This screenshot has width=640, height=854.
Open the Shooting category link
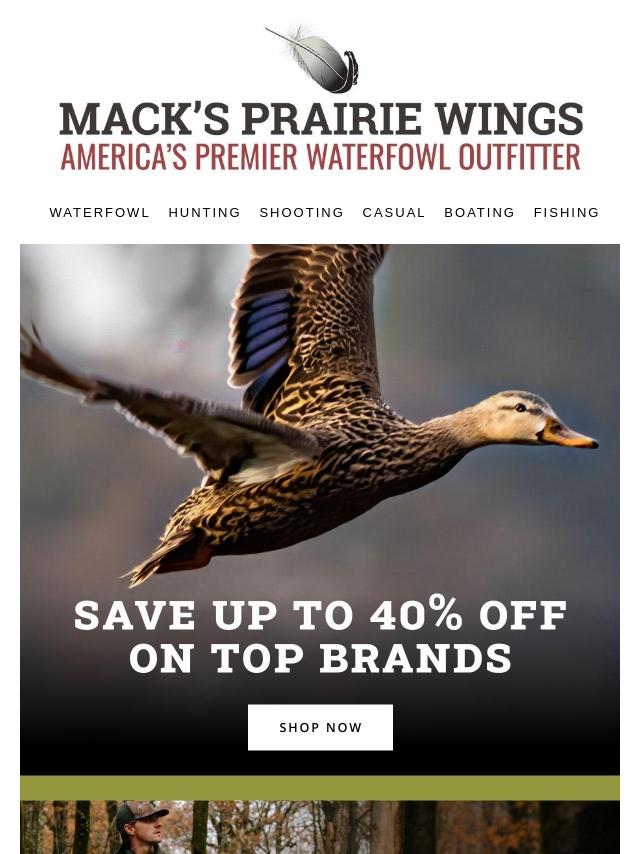pyautogui.click(x=301, y=213)
